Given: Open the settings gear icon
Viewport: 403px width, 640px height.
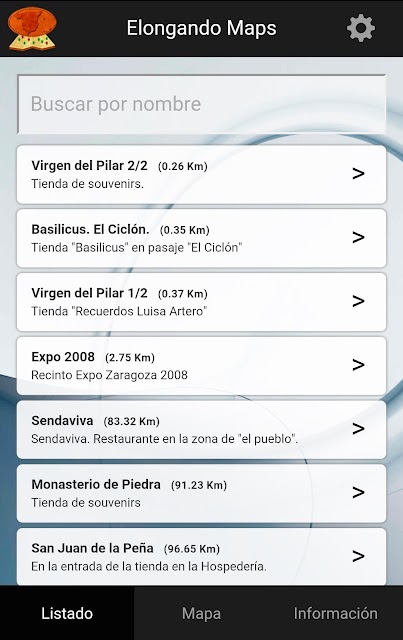Looking at the screenshot, I should [361, 28].
